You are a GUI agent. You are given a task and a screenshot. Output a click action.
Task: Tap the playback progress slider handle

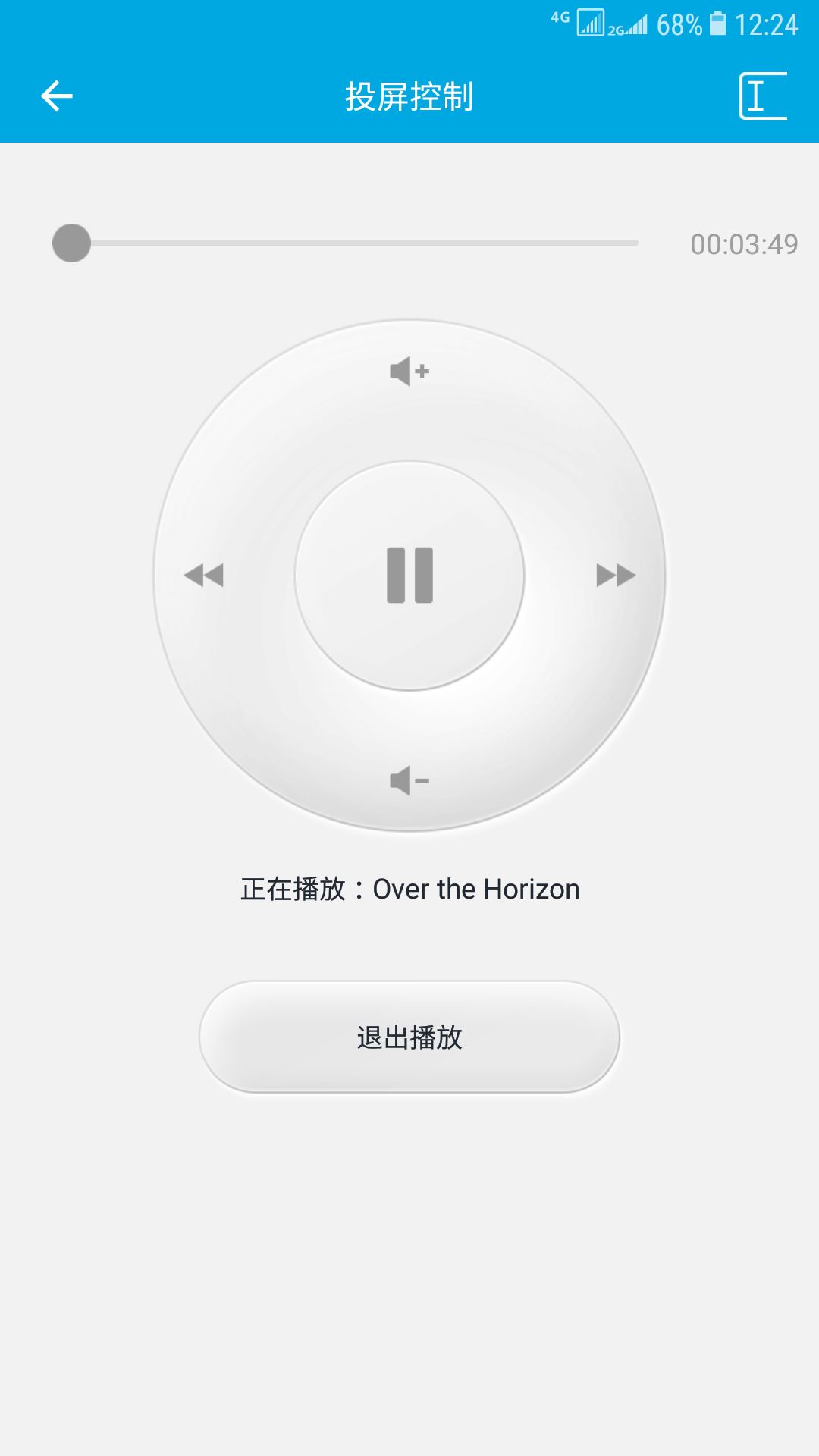[71, 243]
